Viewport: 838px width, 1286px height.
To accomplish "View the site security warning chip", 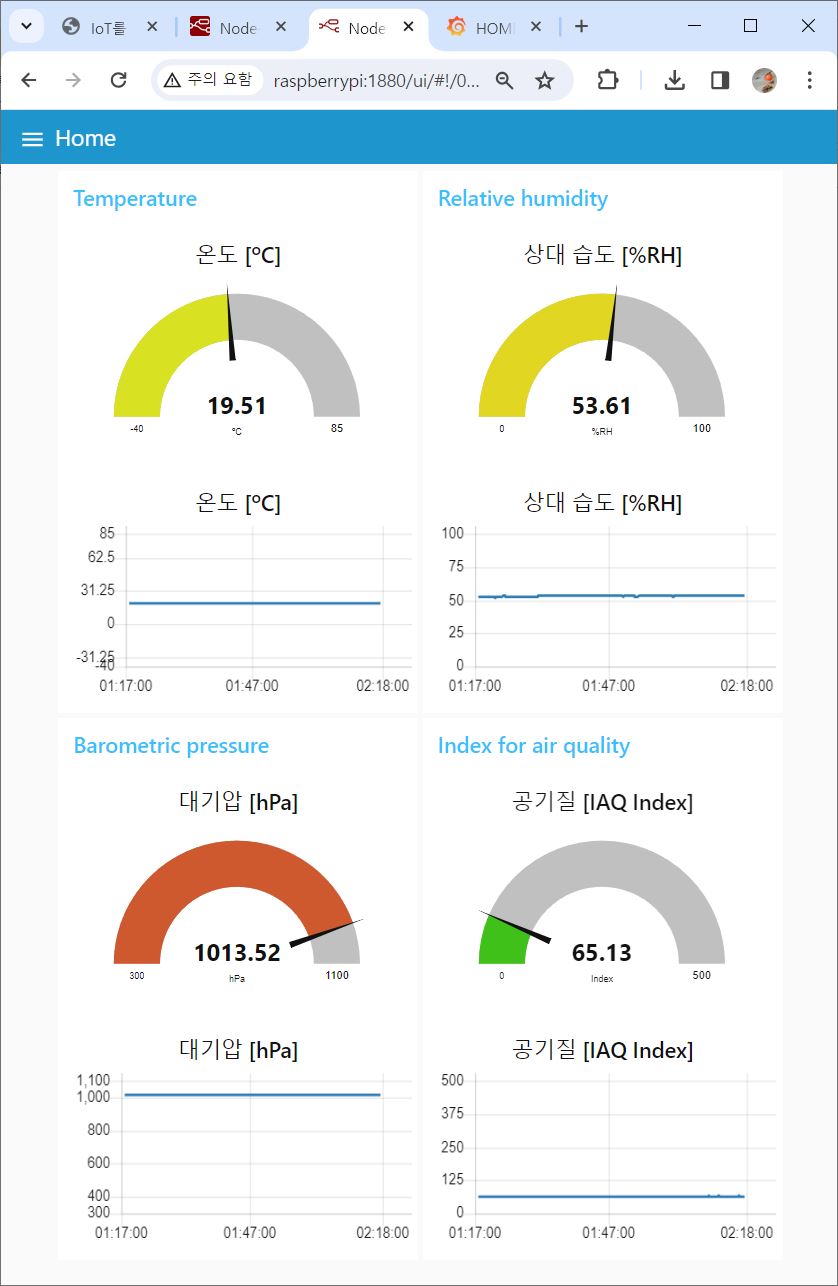I will (x=210, y=80).
